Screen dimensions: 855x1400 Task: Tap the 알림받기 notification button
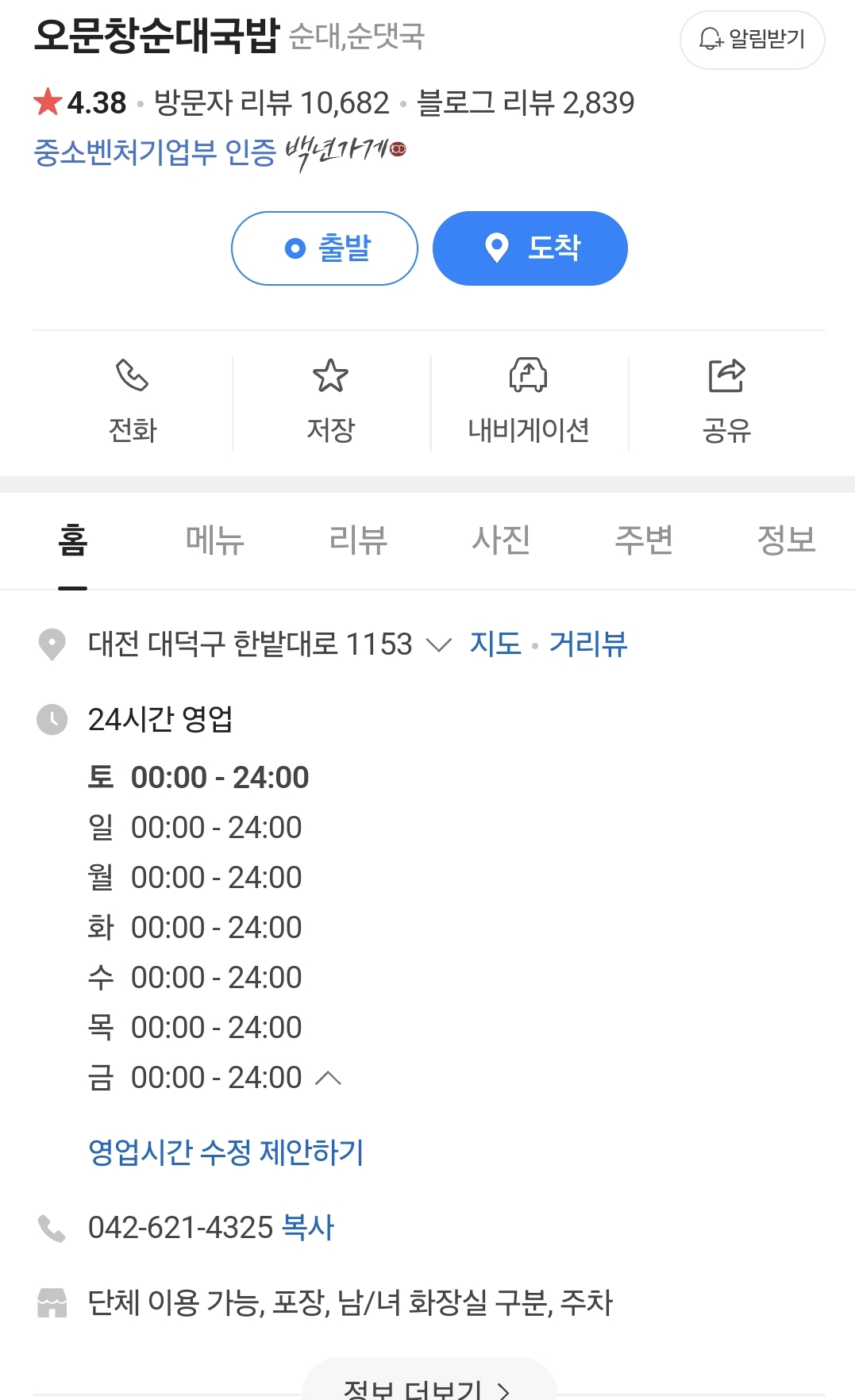[x=752, y=40]
